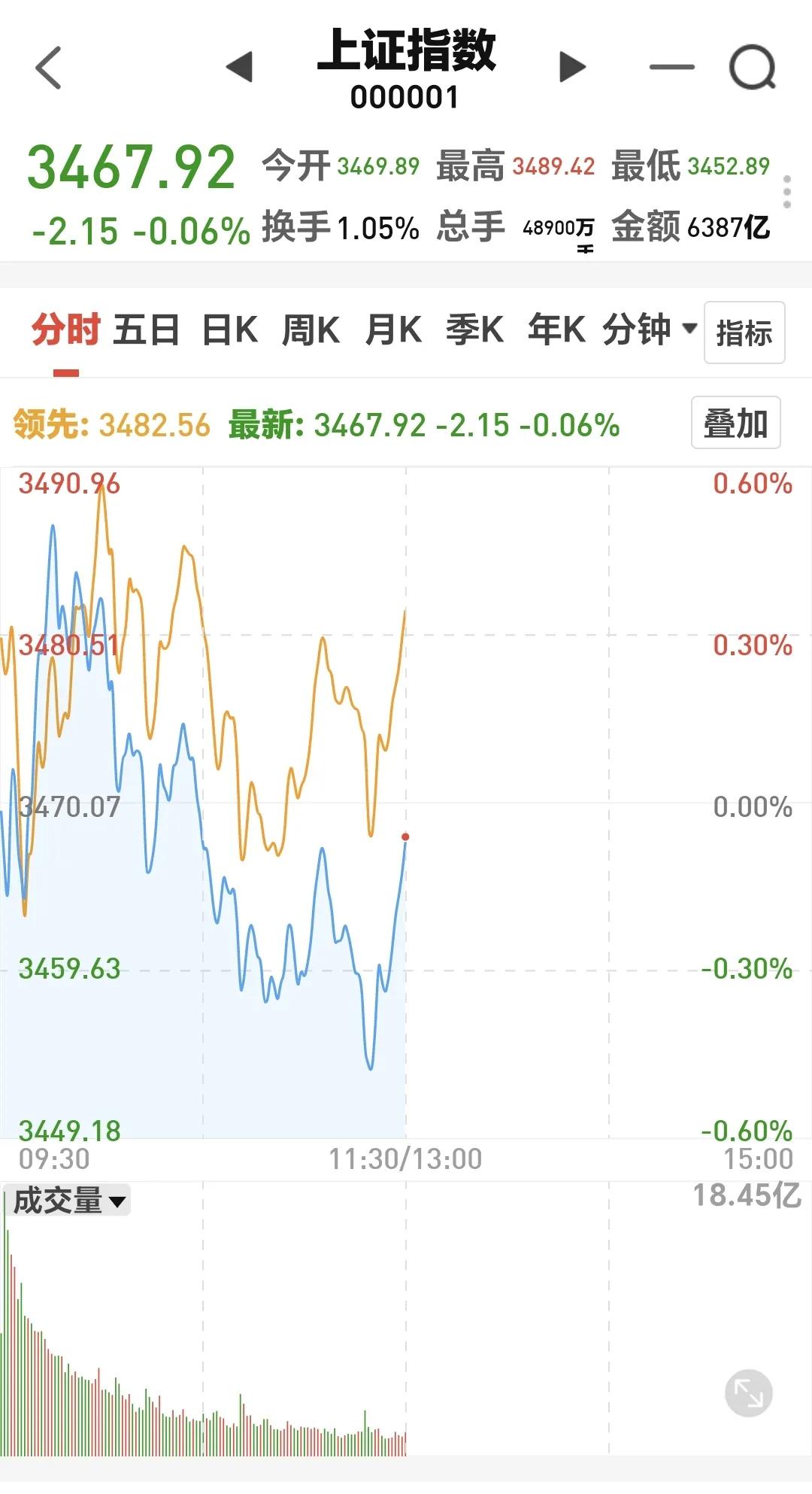Open the 分钟 interval dropdown

(x=650, y=330)
